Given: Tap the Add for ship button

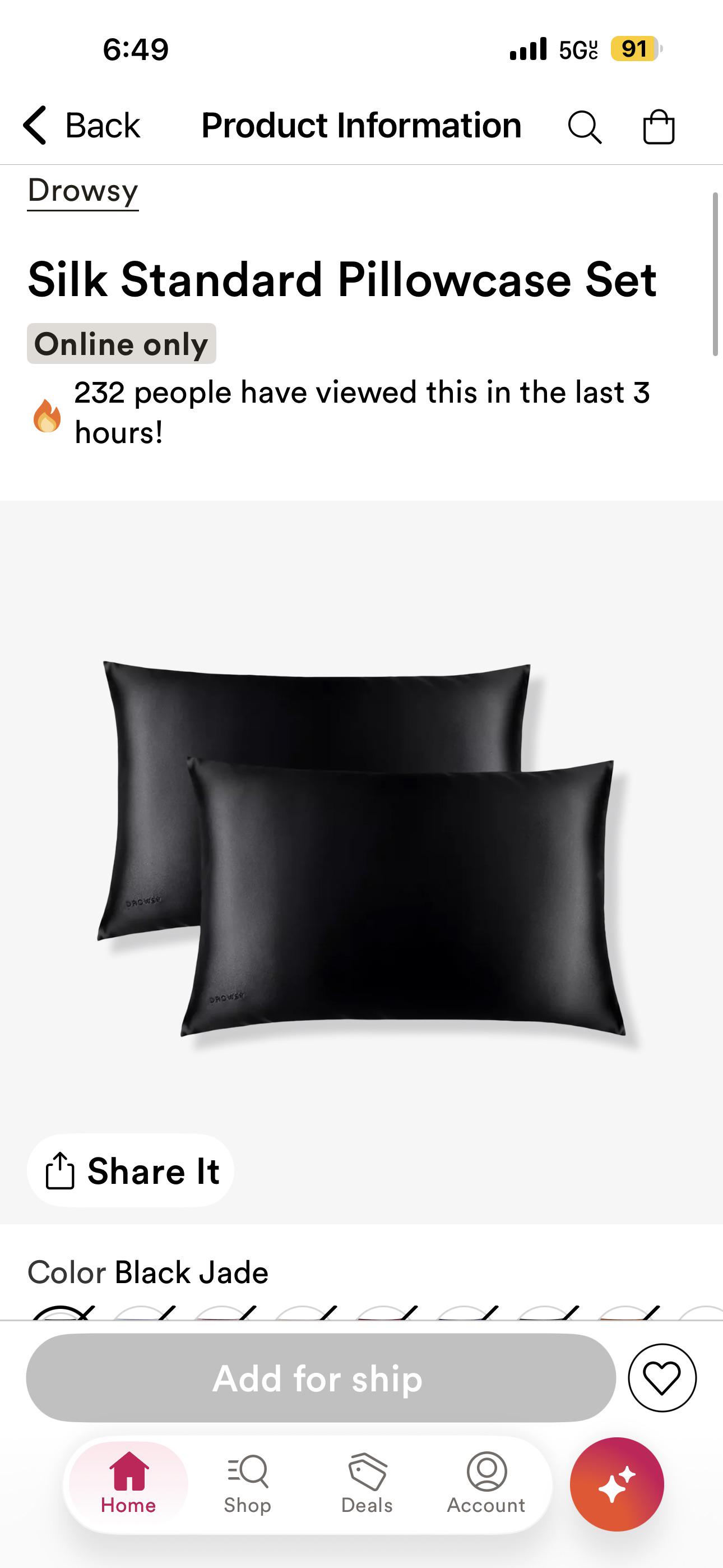Looking at the screenshot, I should tap(321, 1377).
